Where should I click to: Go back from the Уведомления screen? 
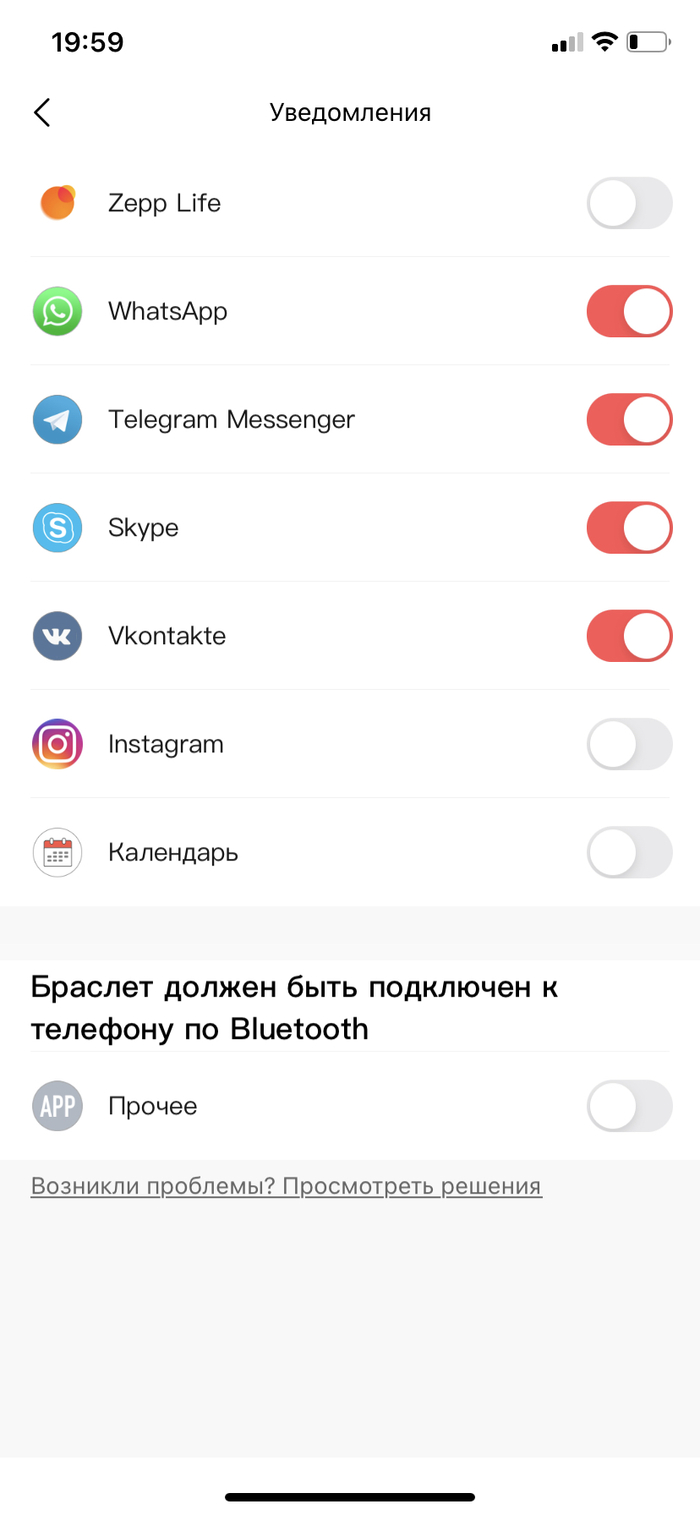(42, 112)
